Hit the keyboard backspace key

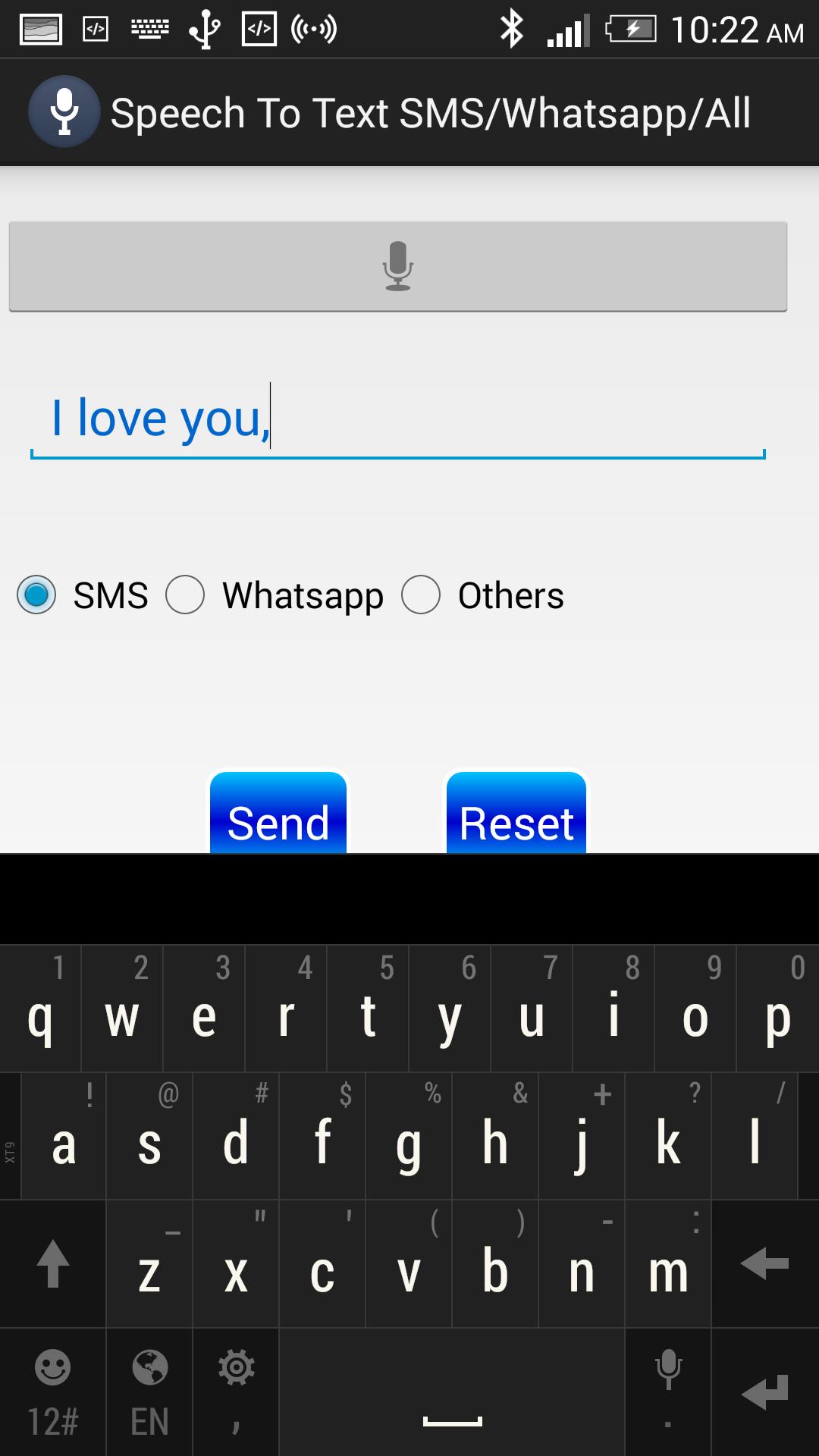click(764, 1263)
